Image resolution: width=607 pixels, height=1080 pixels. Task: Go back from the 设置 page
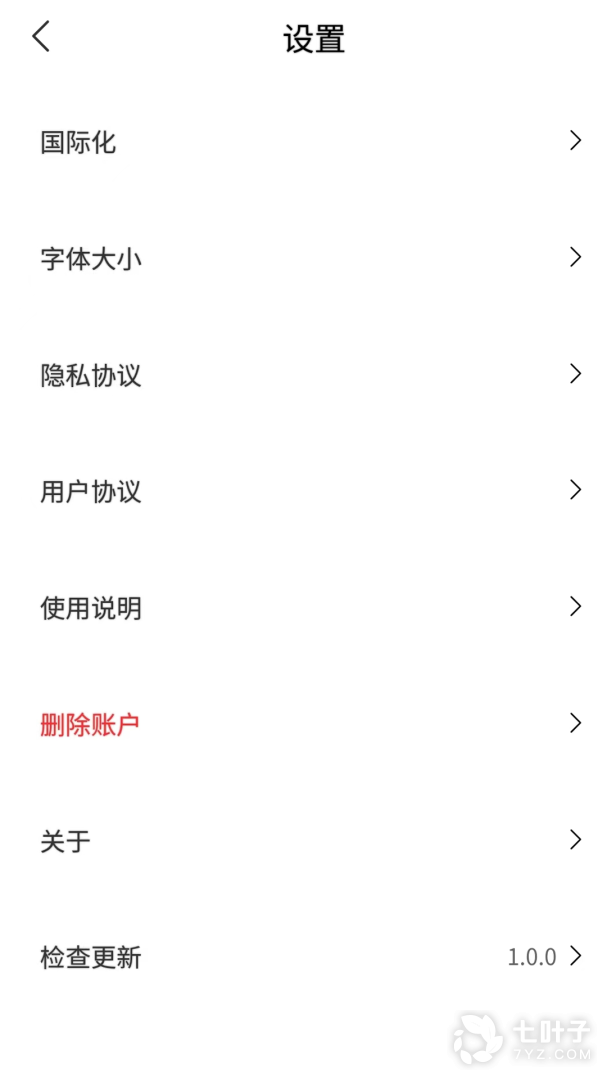41,38
